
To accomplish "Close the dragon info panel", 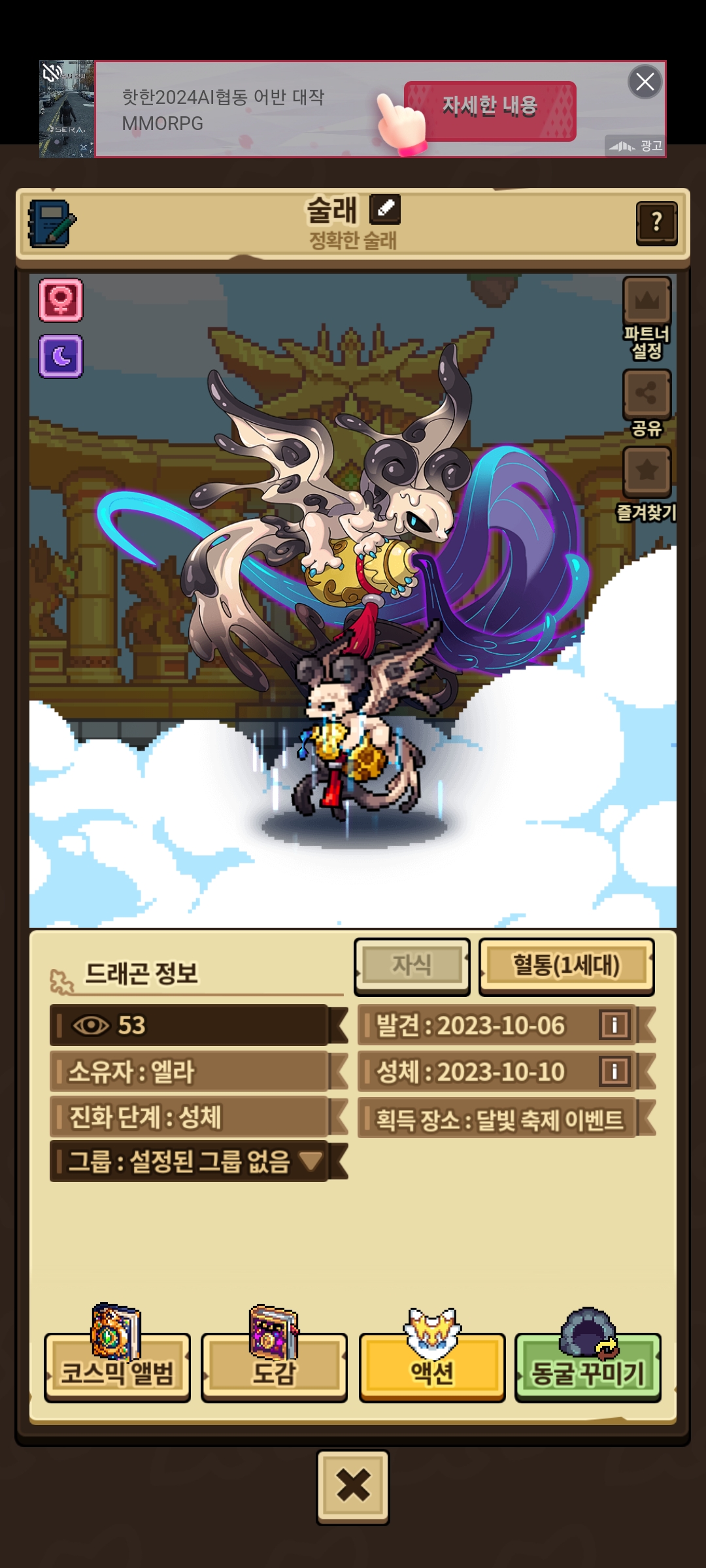I will tap(353, 1486).
